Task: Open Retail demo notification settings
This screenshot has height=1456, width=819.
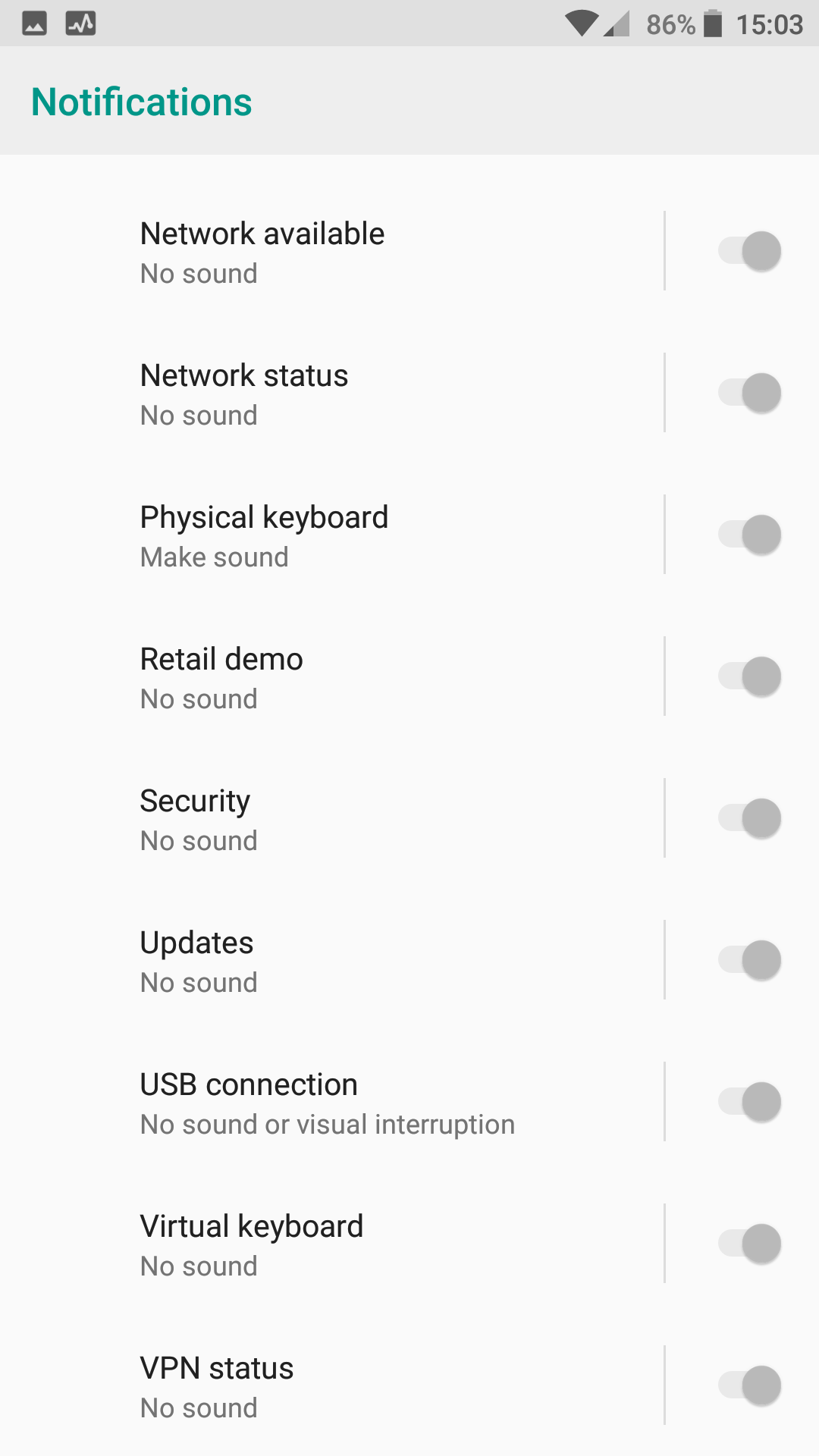Action: point(332,676)
